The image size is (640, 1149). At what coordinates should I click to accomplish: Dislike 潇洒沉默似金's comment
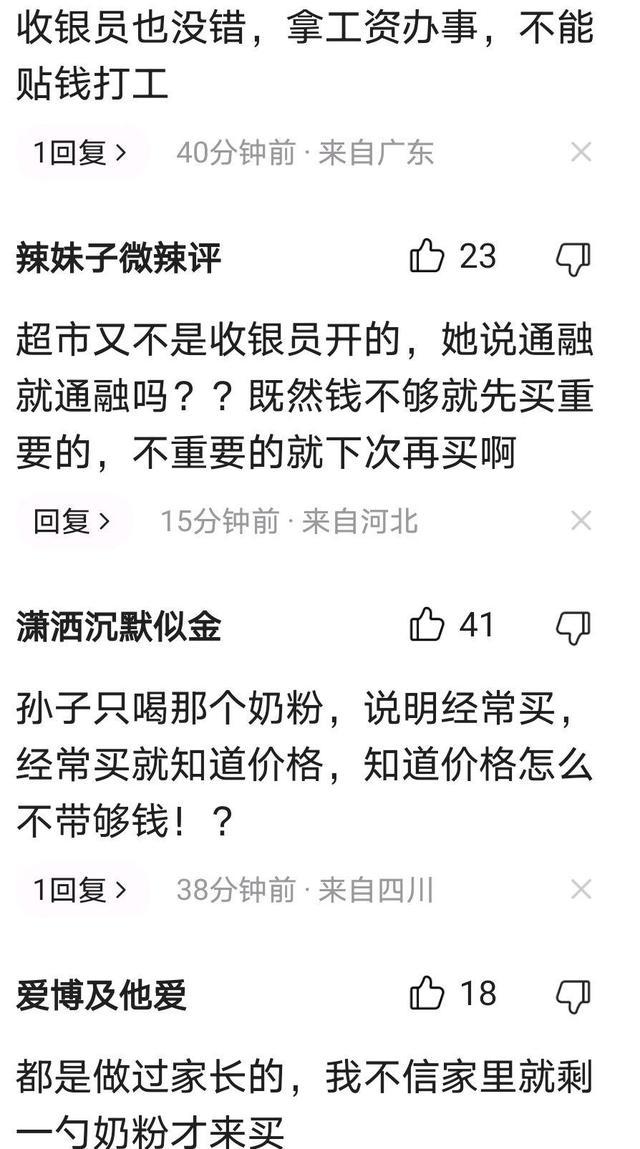pyautogui.click(x=573, y=627)
